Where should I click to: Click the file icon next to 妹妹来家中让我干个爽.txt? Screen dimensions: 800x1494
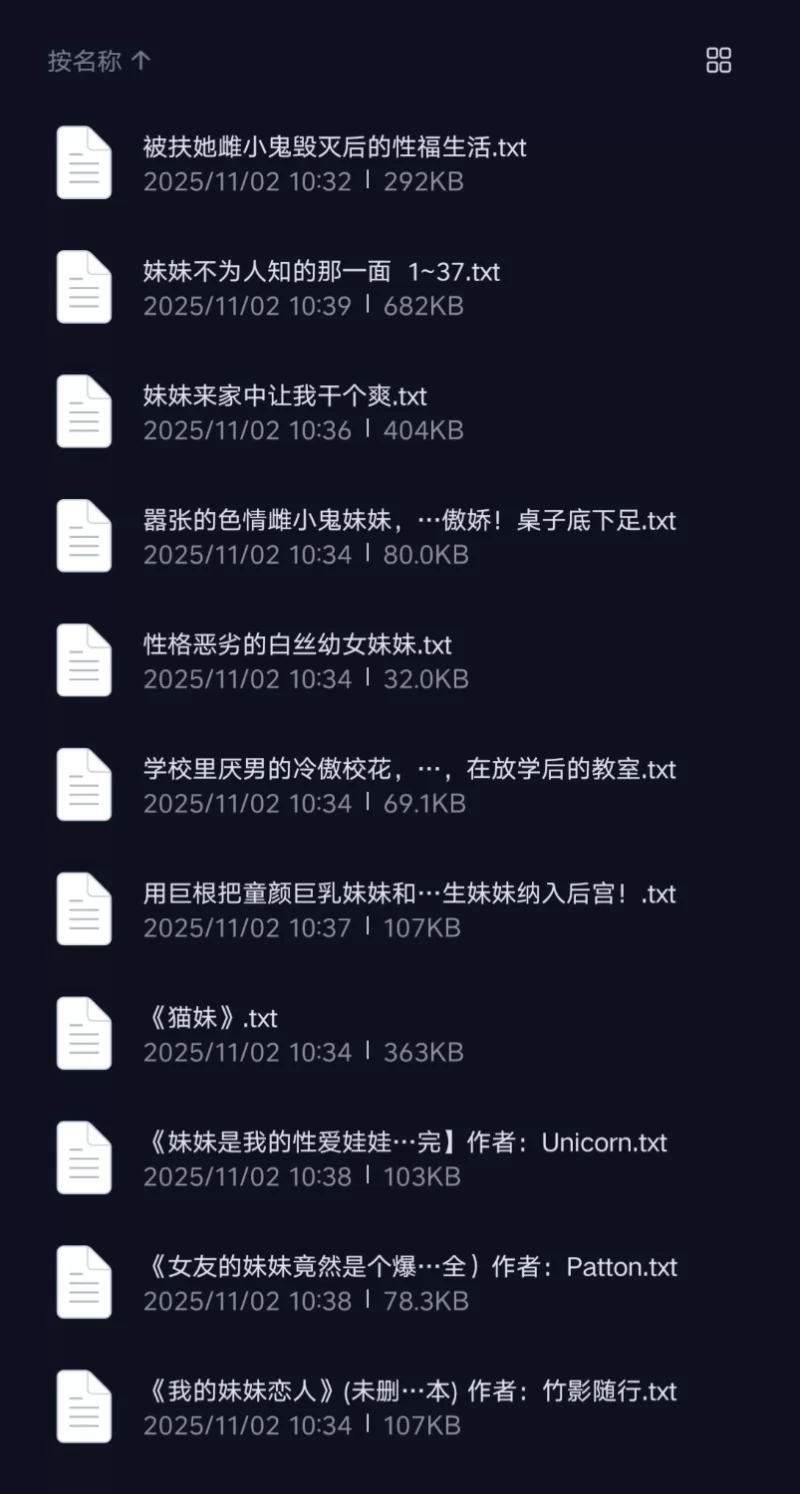[x=84, y=410]
